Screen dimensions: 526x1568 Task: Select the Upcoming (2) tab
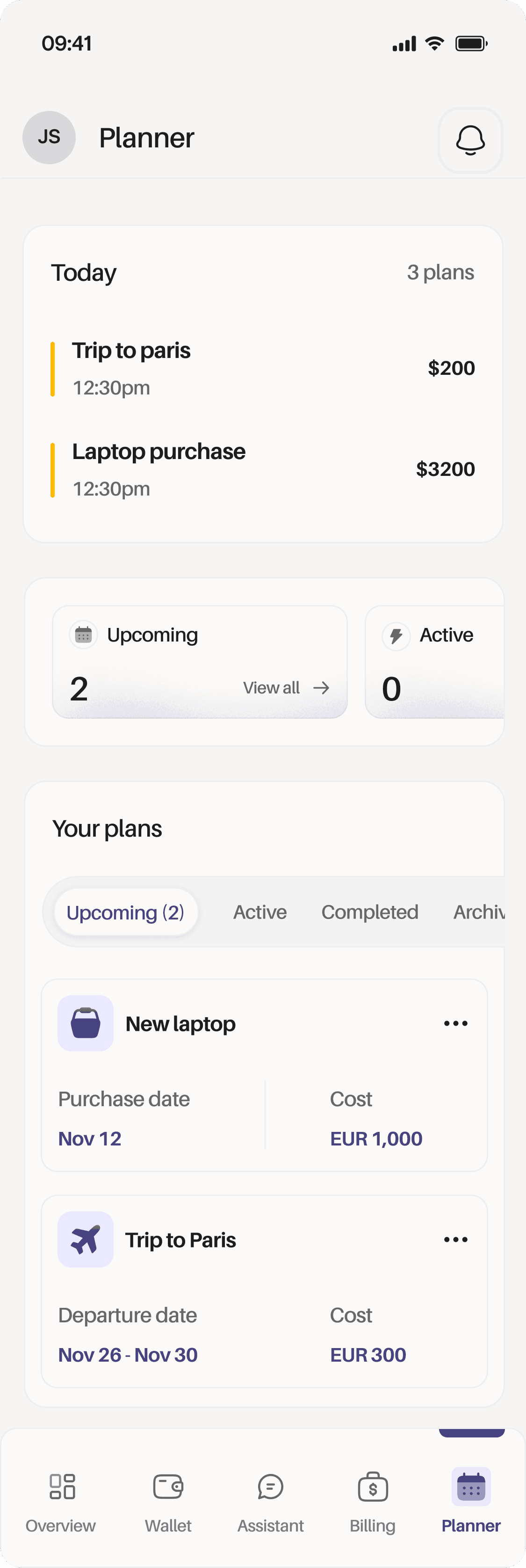126,912
